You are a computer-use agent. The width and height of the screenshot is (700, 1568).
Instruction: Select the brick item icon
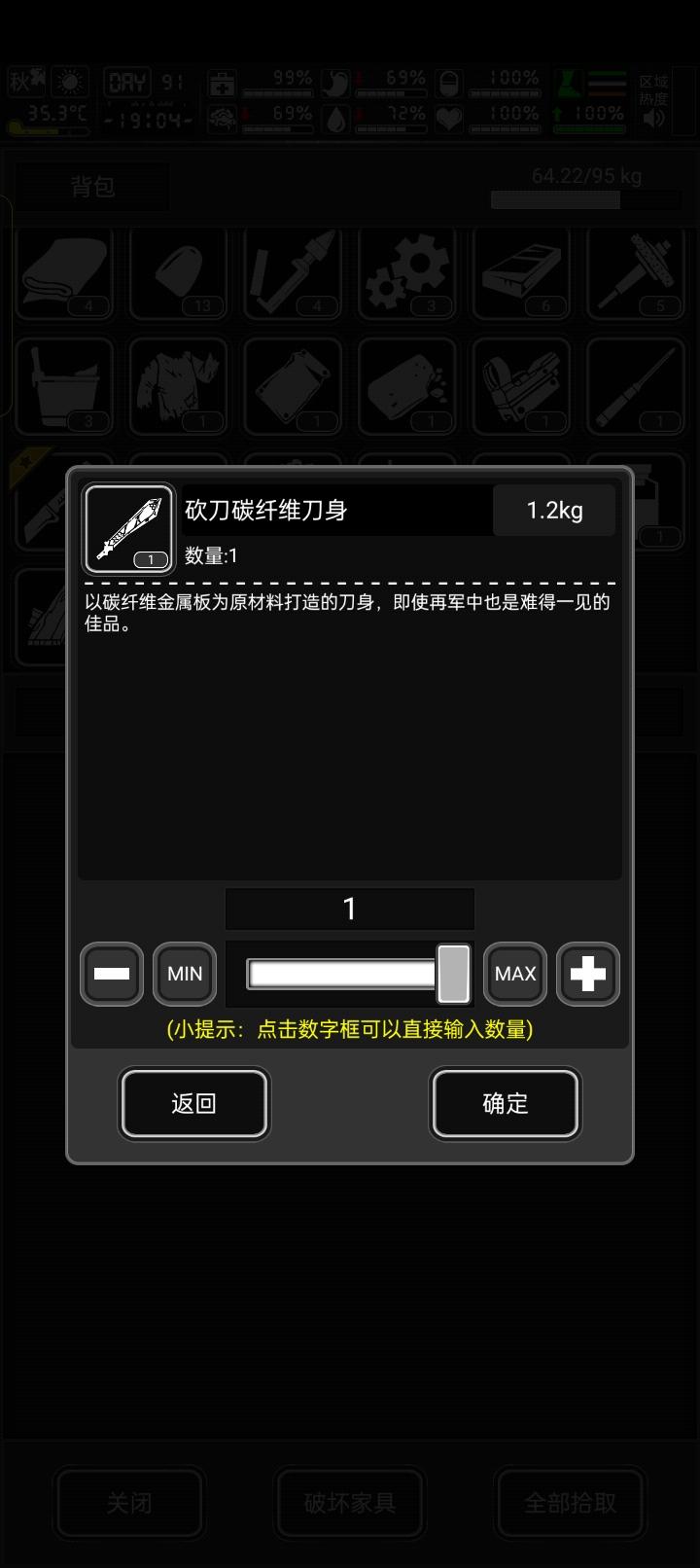521,274
